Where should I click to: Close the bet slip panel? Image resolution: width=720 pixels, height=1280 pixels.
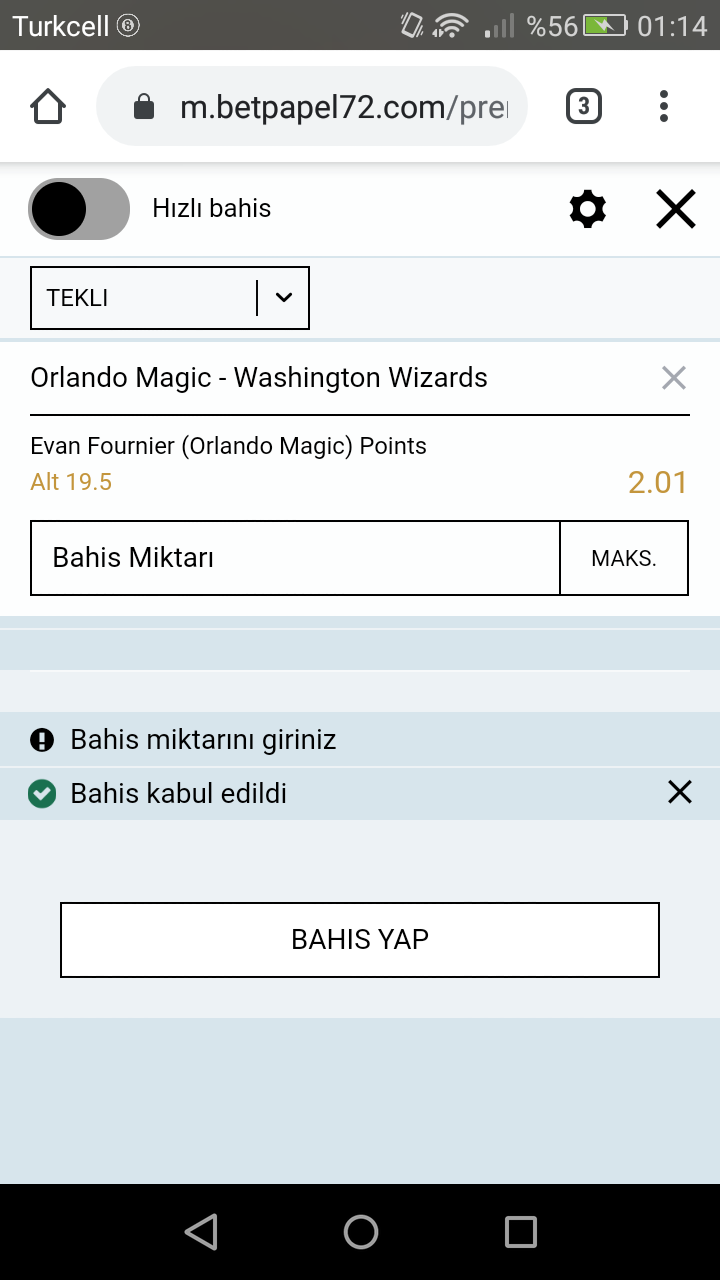(675, 210)
